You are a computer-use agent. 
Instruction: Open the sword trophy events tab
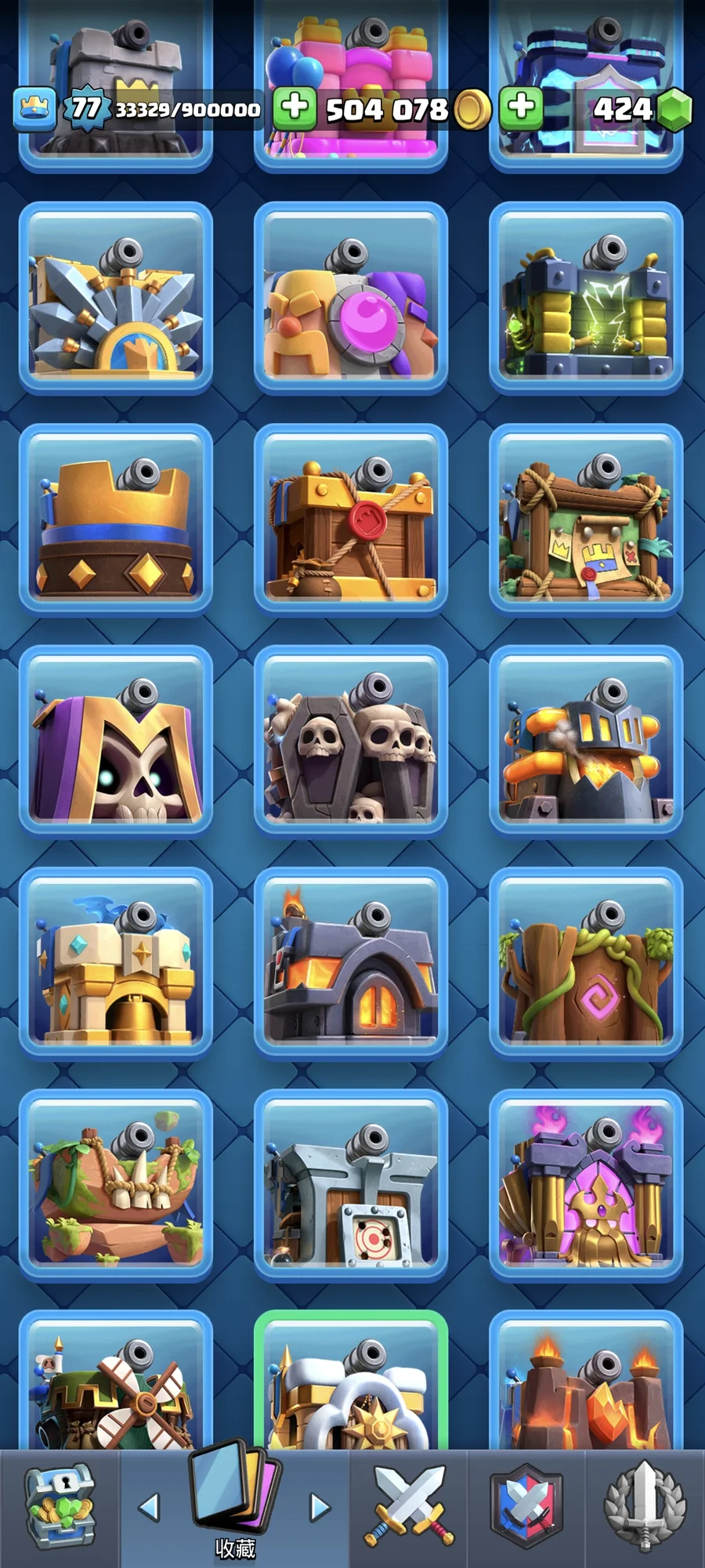[644, 1507]
